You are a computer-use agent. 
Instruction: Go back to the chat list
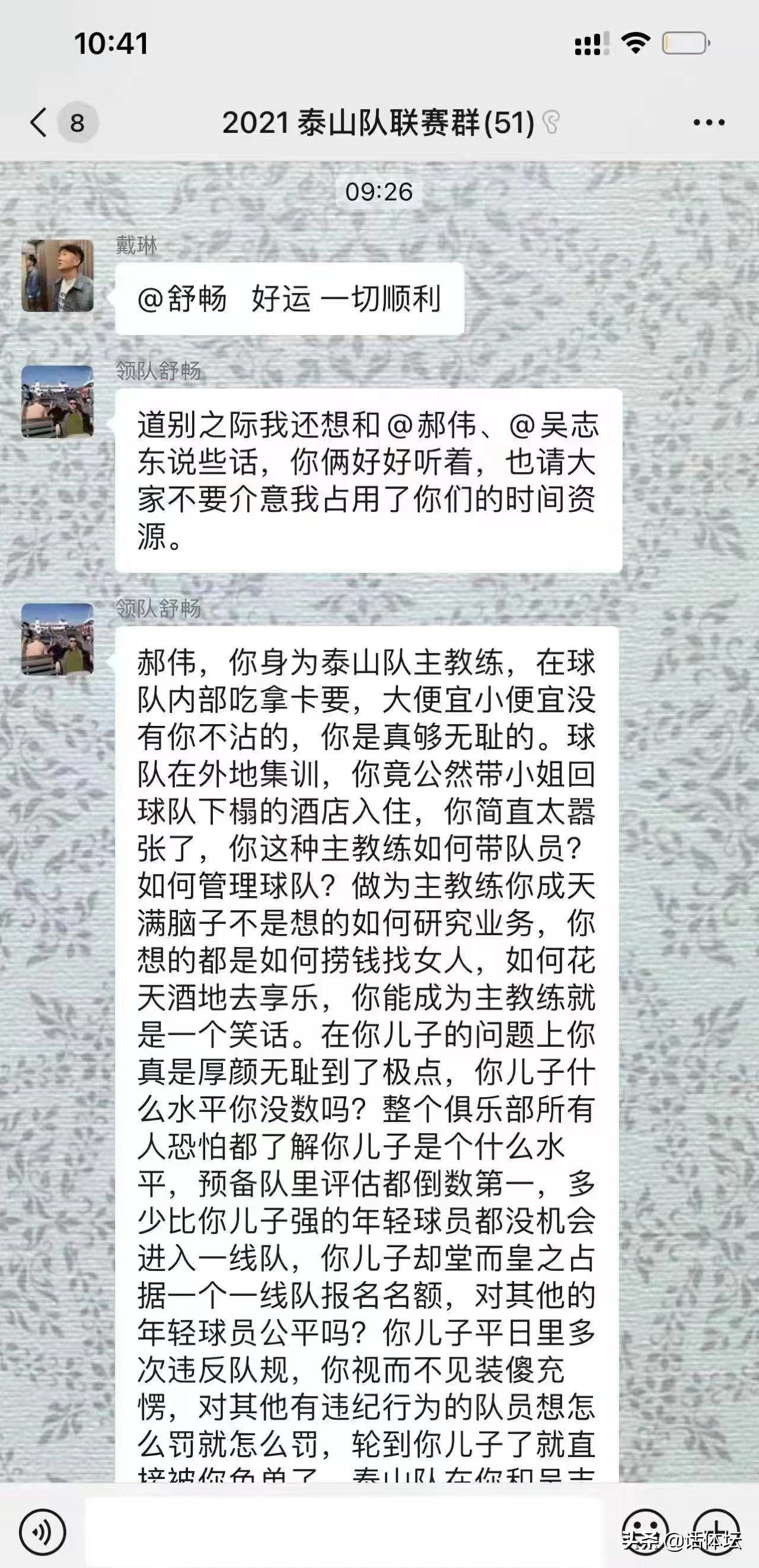coord(39,123)
